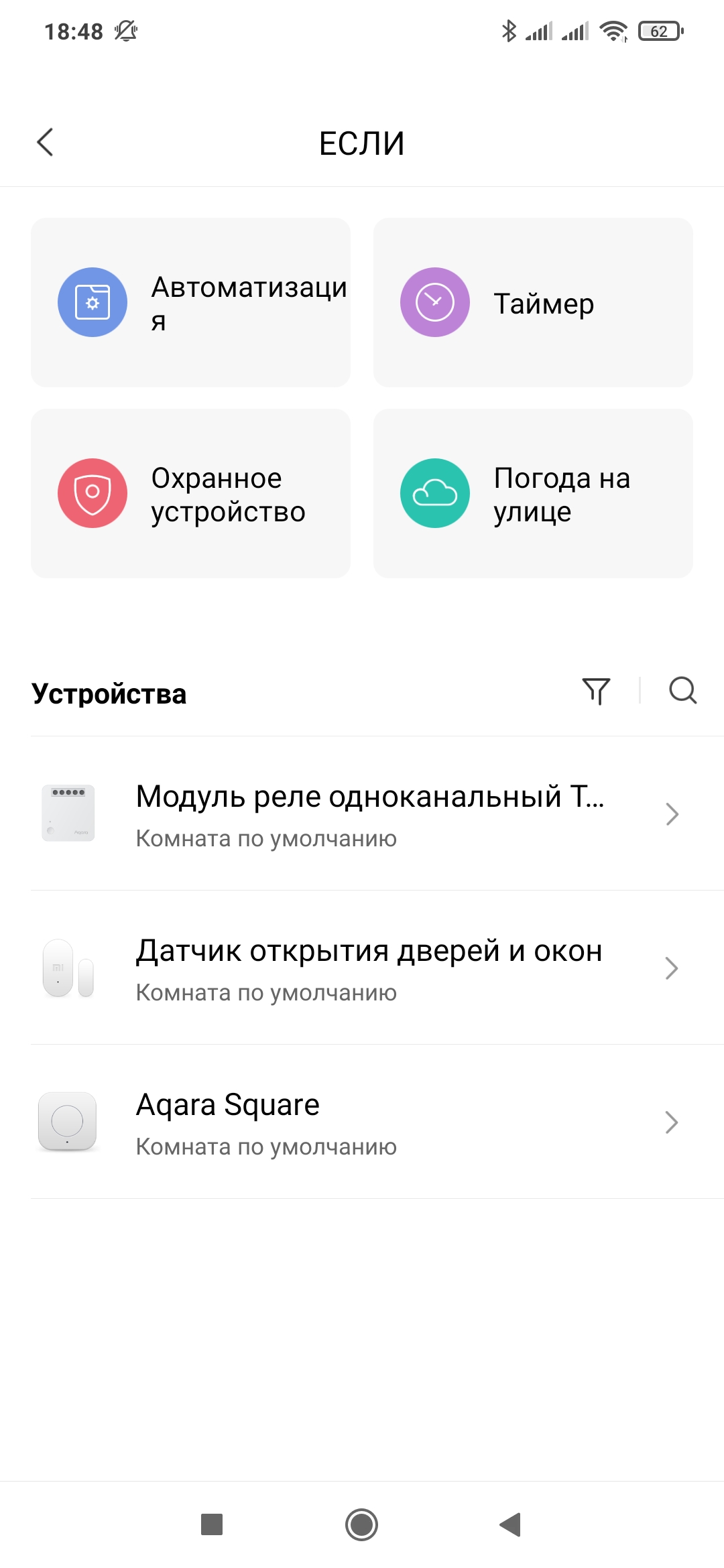Open the Aqara Square device row
The image size is (724, 1568).
point(362,1122)
